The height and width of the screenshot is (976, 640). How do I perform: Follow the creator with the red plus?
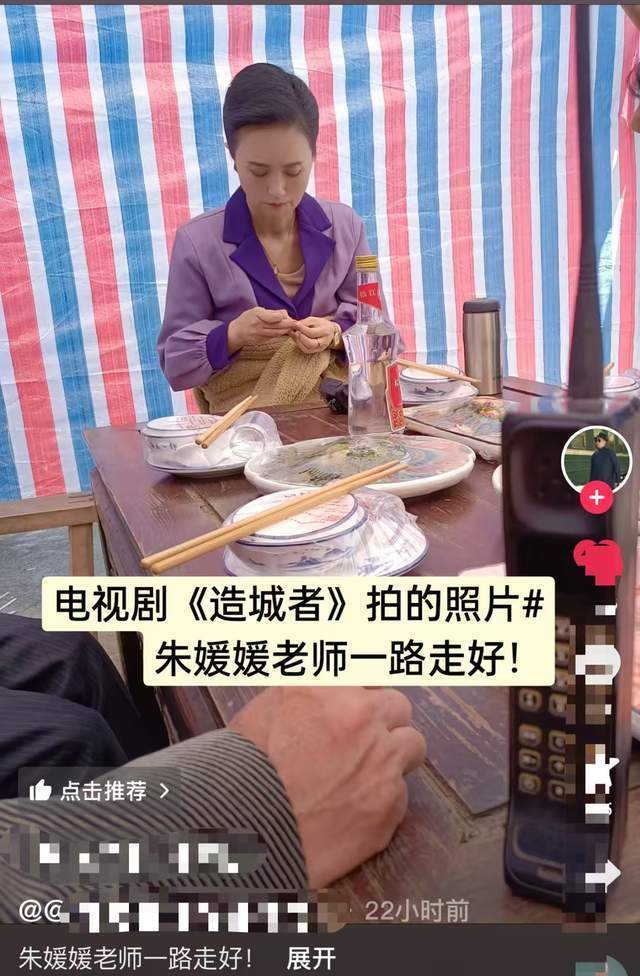[x=596, y=497]
